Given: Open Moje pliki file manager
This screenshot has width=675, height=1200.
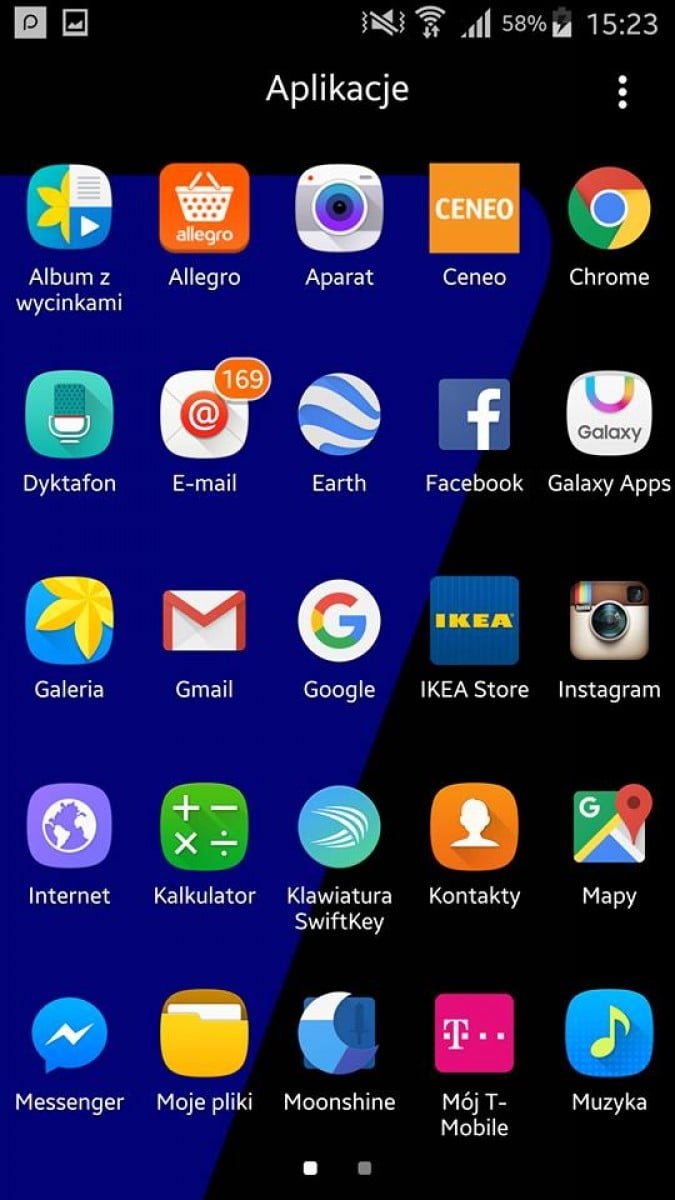Looking at the screenshot, I should tap(204, 1034).
